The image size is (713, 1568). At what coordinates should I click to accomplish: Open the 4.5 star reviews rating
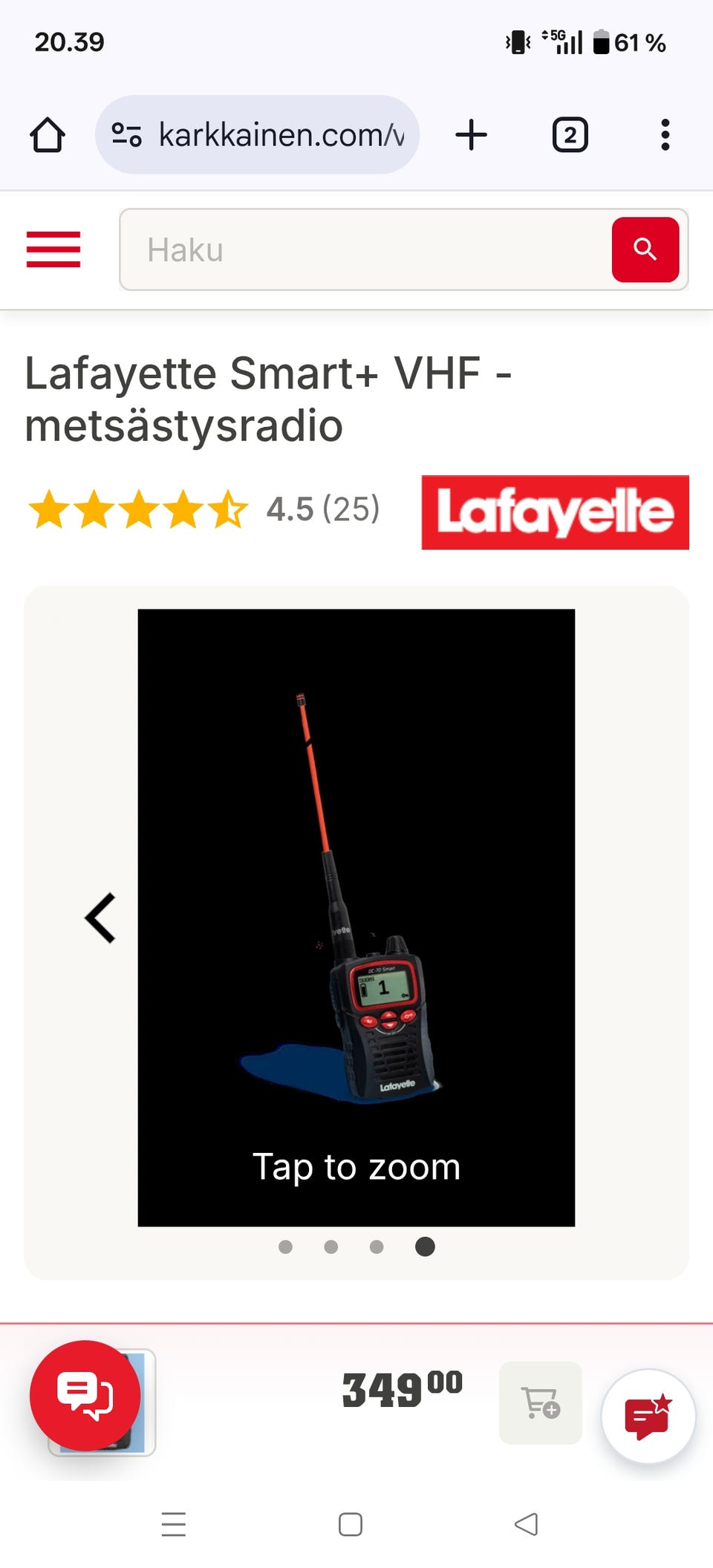click(204, 509)
